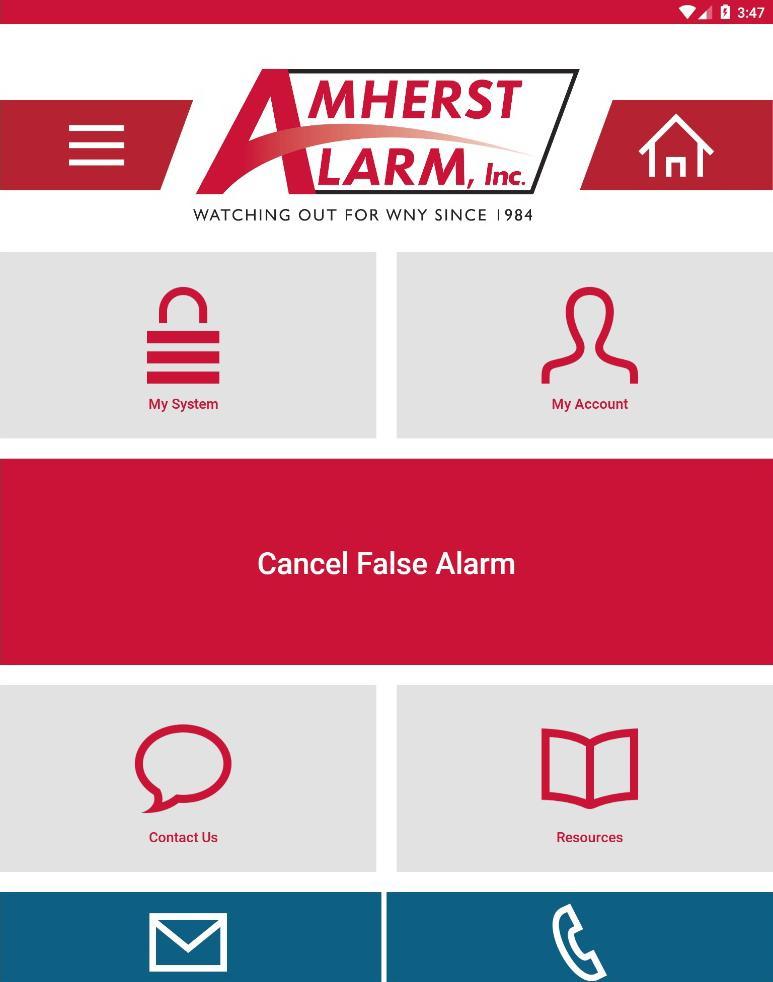
Task: Tap the email envelope button
Action: [x=189, y=938]
